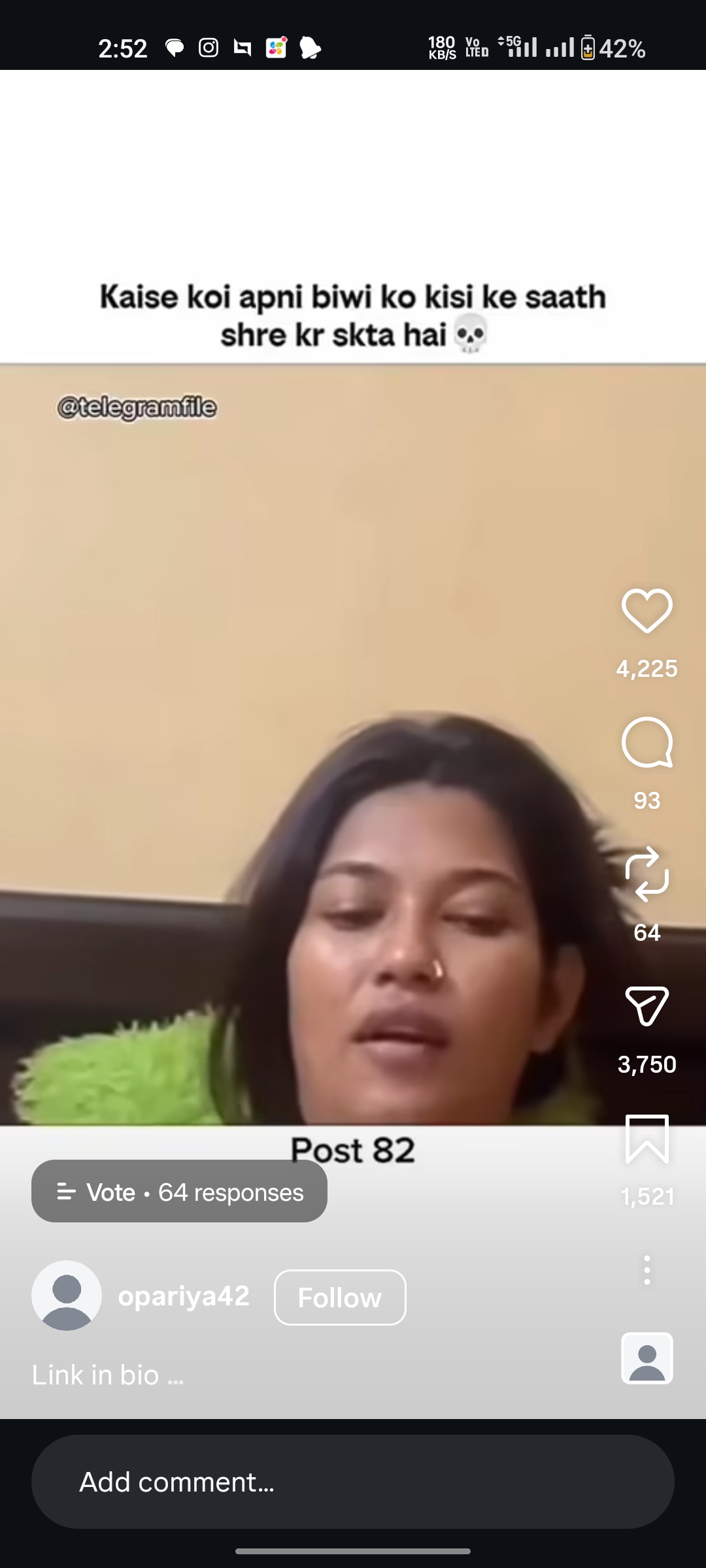
Task: Share this reel via the send icon
Action: pos(647,1005)
